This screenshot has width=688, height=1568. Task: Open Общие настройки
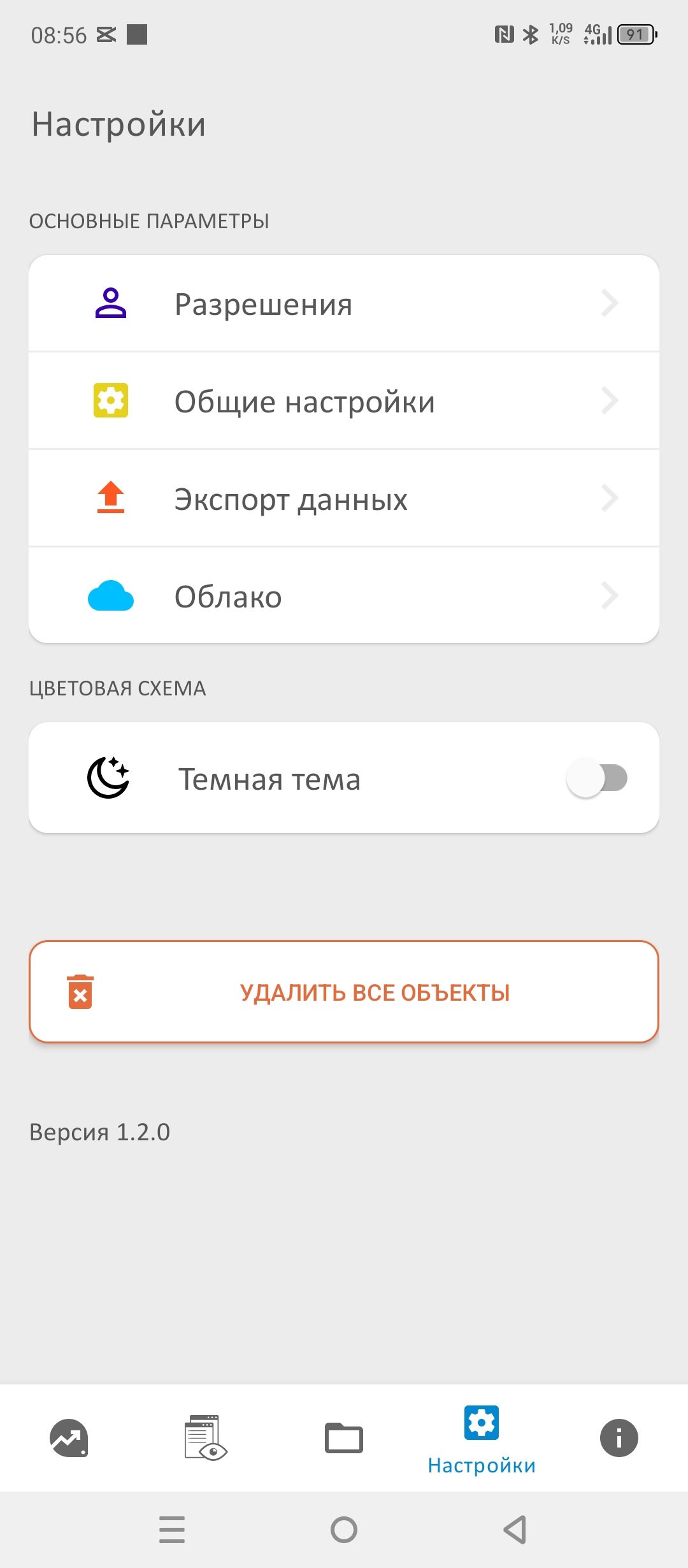pos(344,402)
